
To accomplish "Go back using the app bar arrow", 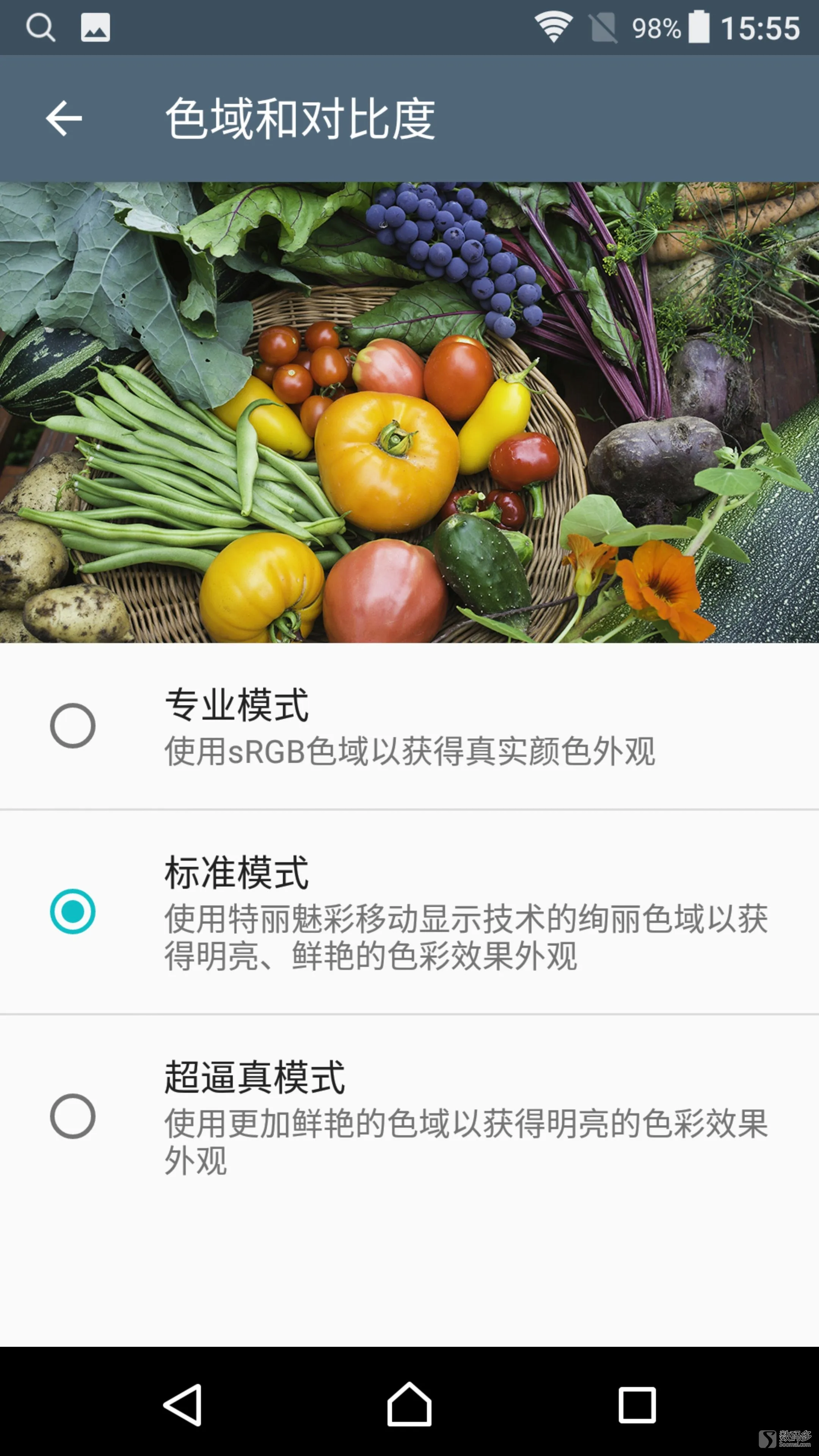I will (x=64, y=119).
